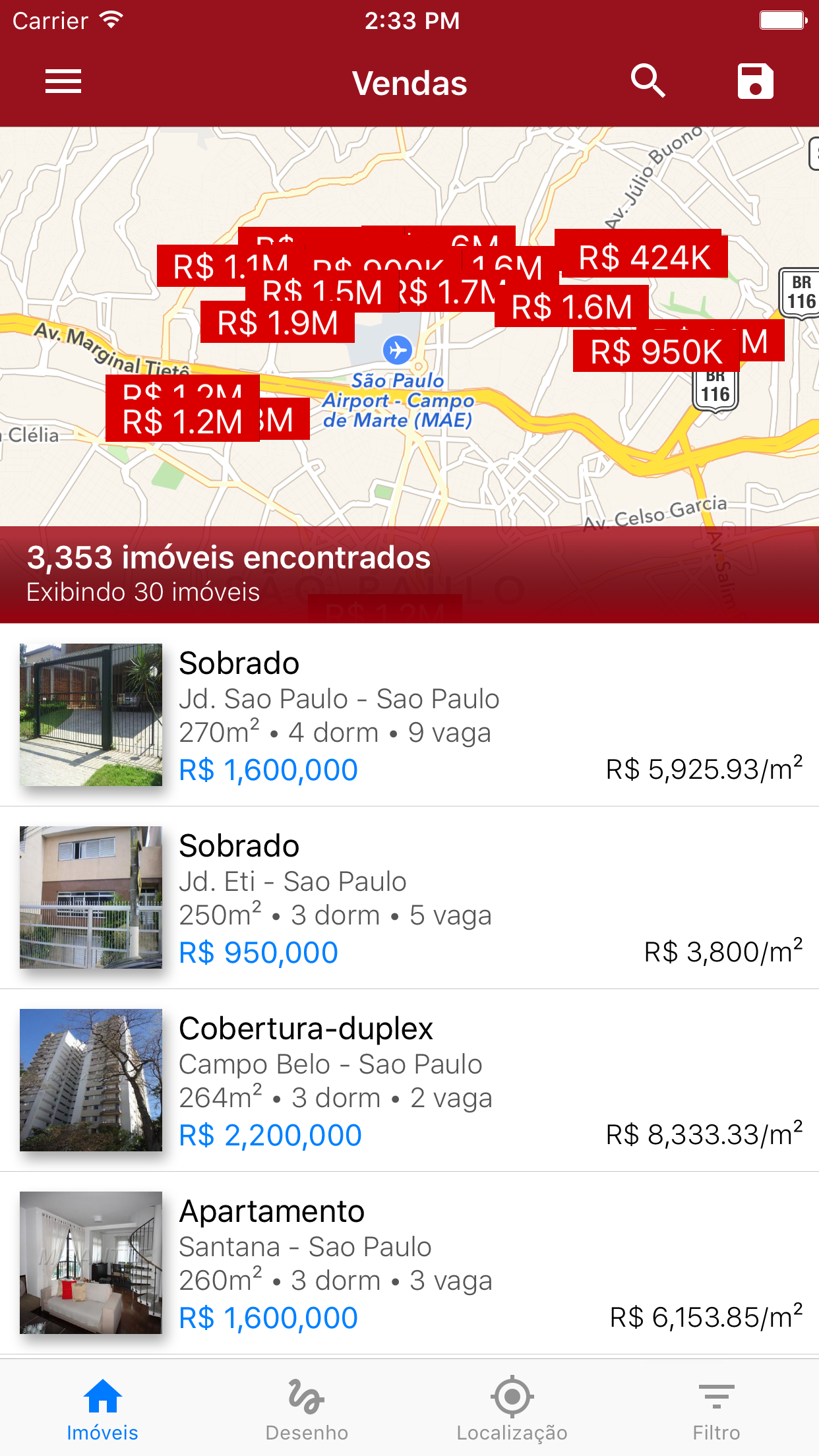View the Apartamento listing in Santana

pyautogui.click(x=409, y=1263)
